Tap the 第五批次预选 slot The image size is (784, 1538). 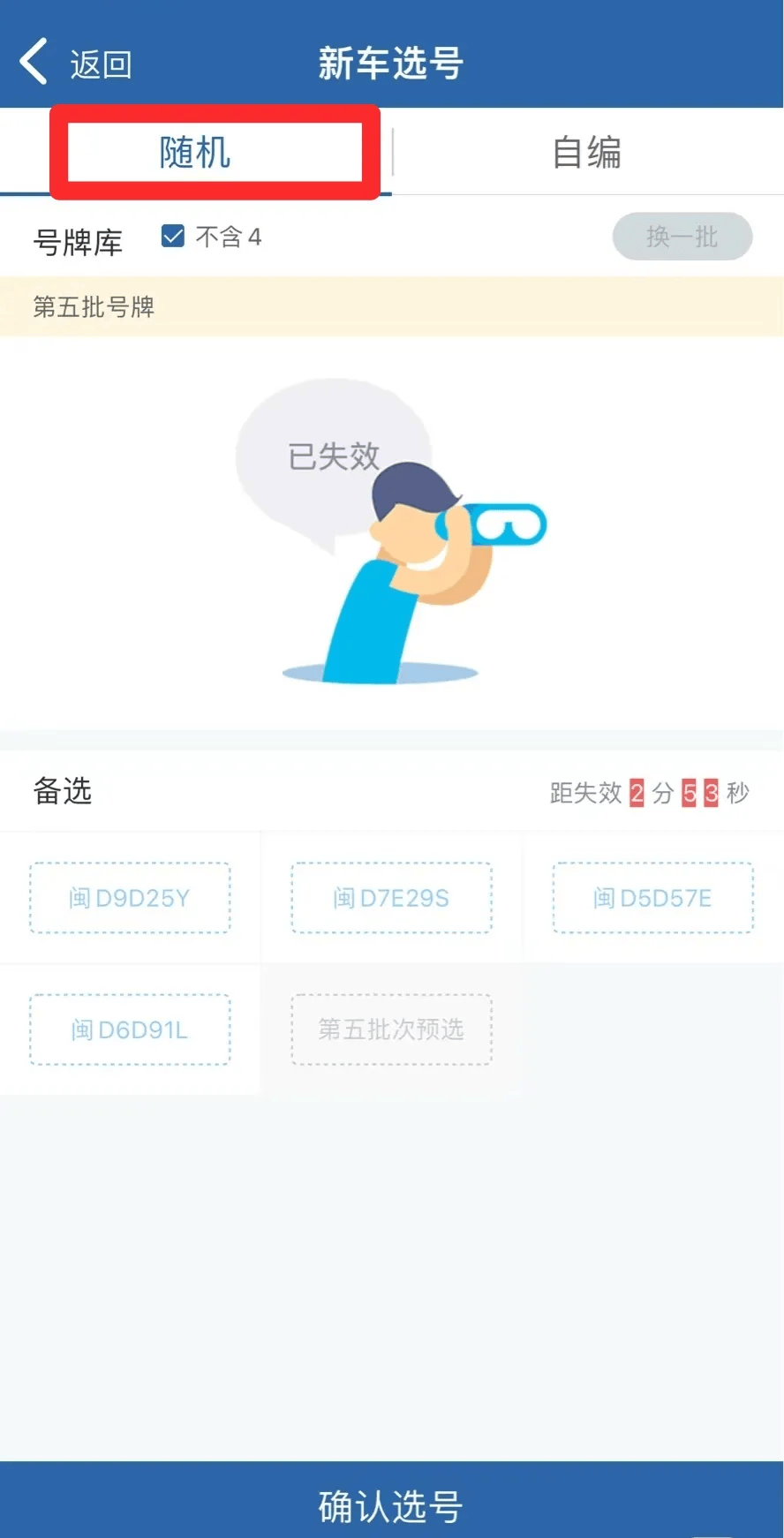391,1029
